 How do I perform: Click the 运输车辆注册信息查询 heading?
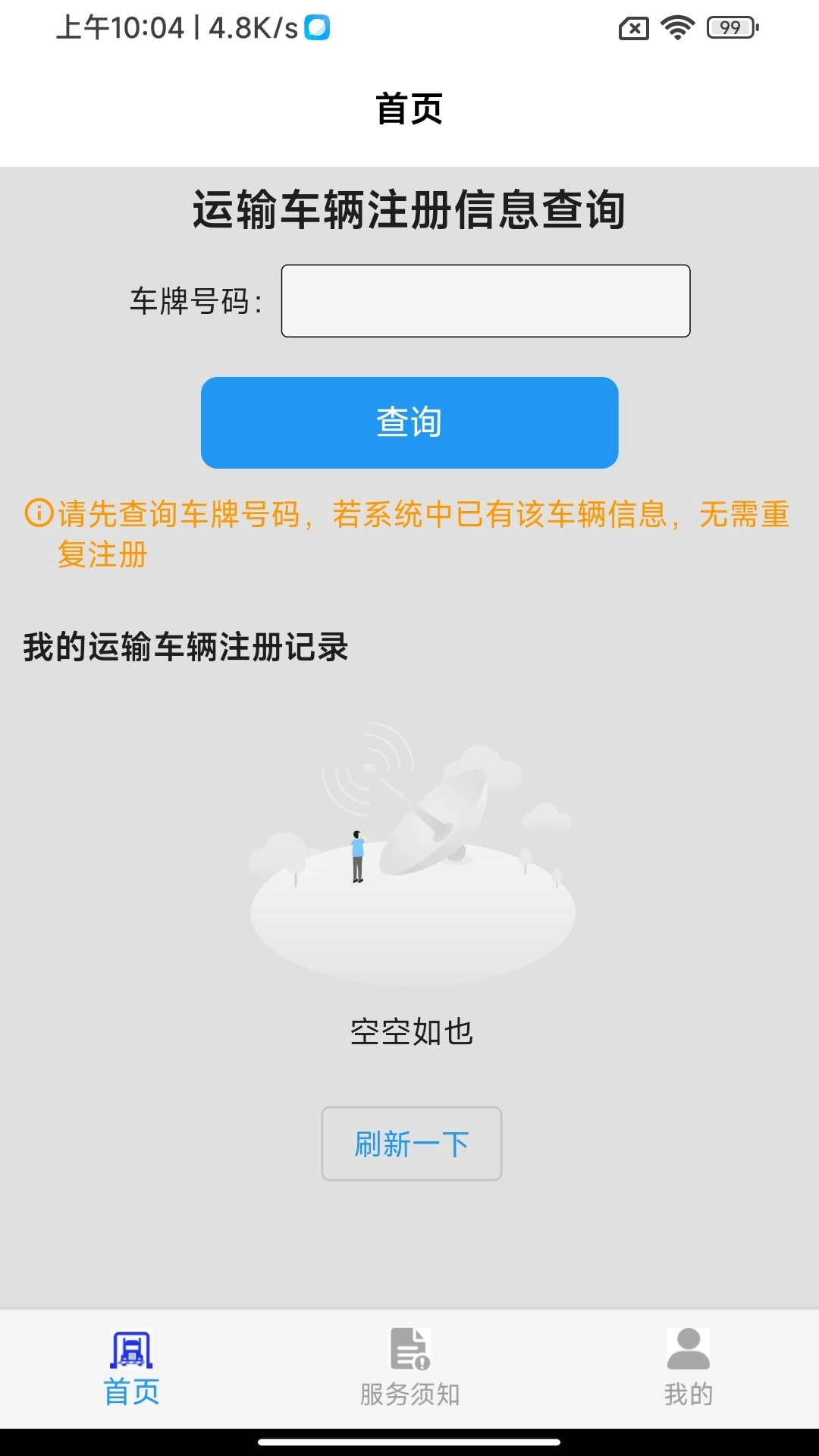409,211
